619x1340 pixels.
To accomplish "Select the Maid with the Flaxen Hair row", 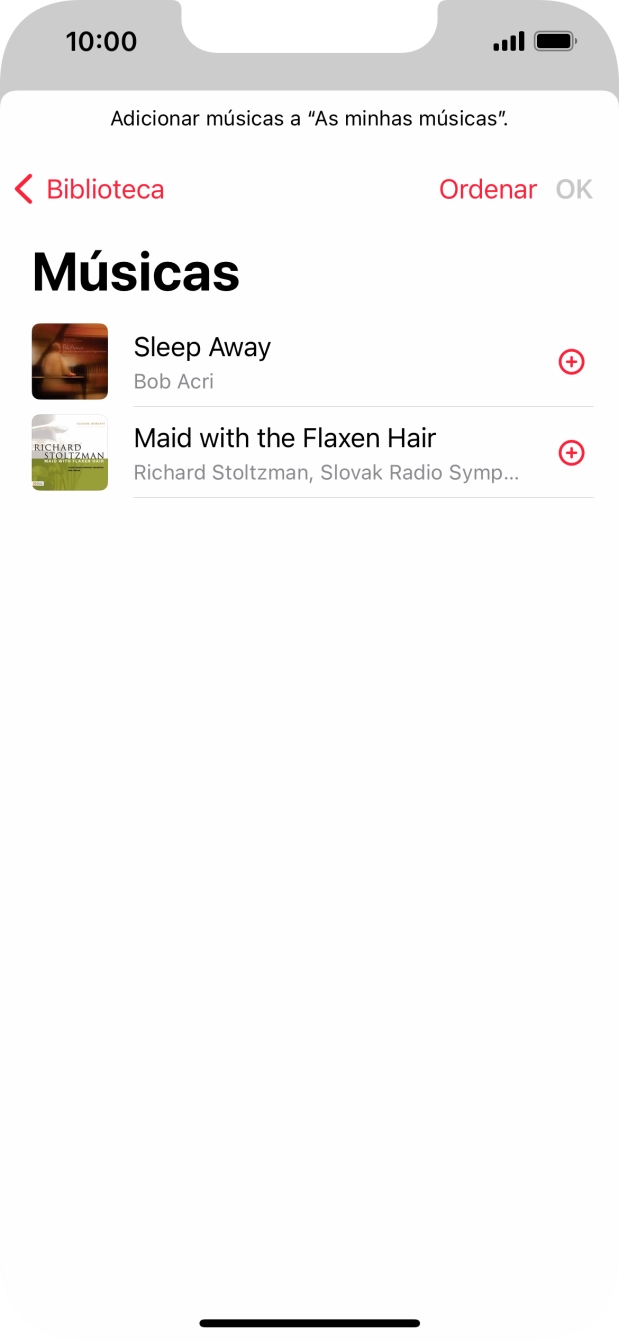I will 300,453.
